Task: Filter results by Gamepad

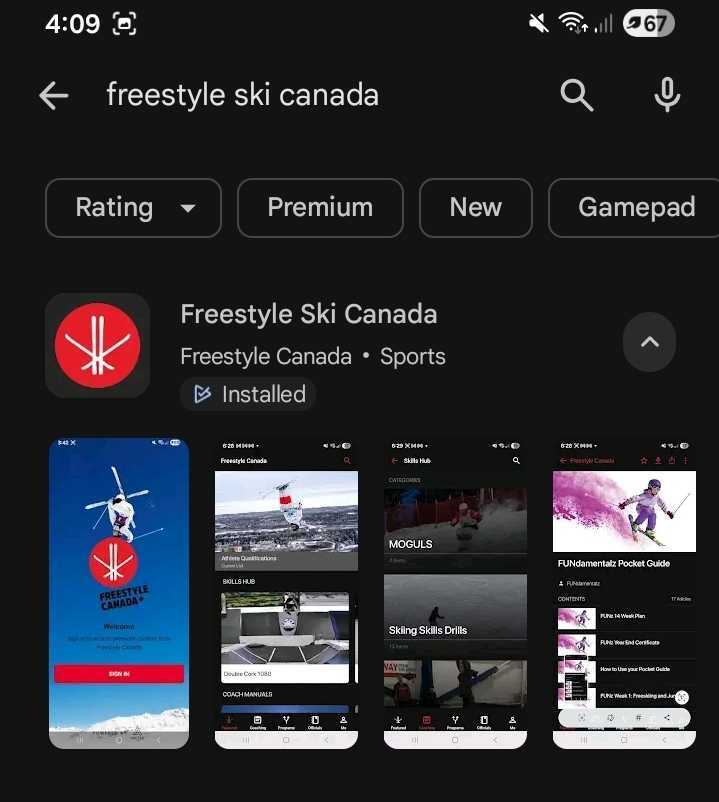Action: point(636,208)
